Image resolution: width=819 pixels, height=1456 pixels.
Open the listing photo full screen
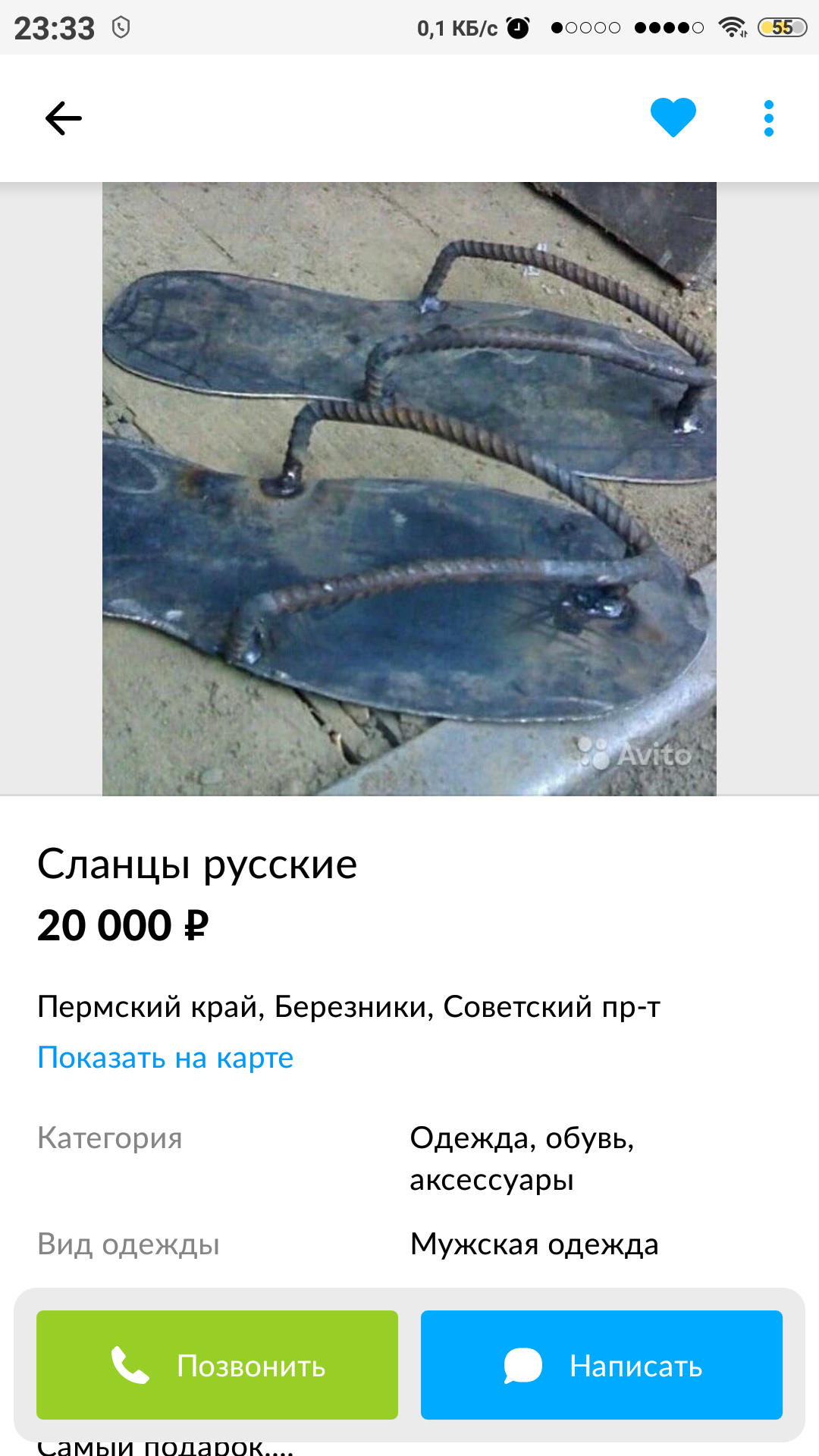click(x=409, y=489)
